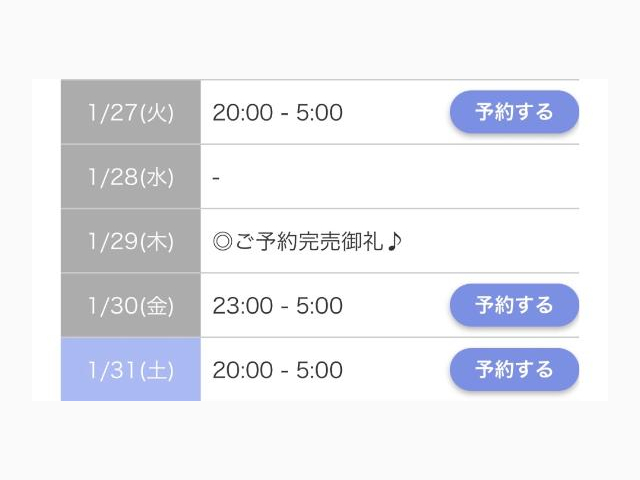Reserve the 1/27 (火) 20:00 slot

514,112
